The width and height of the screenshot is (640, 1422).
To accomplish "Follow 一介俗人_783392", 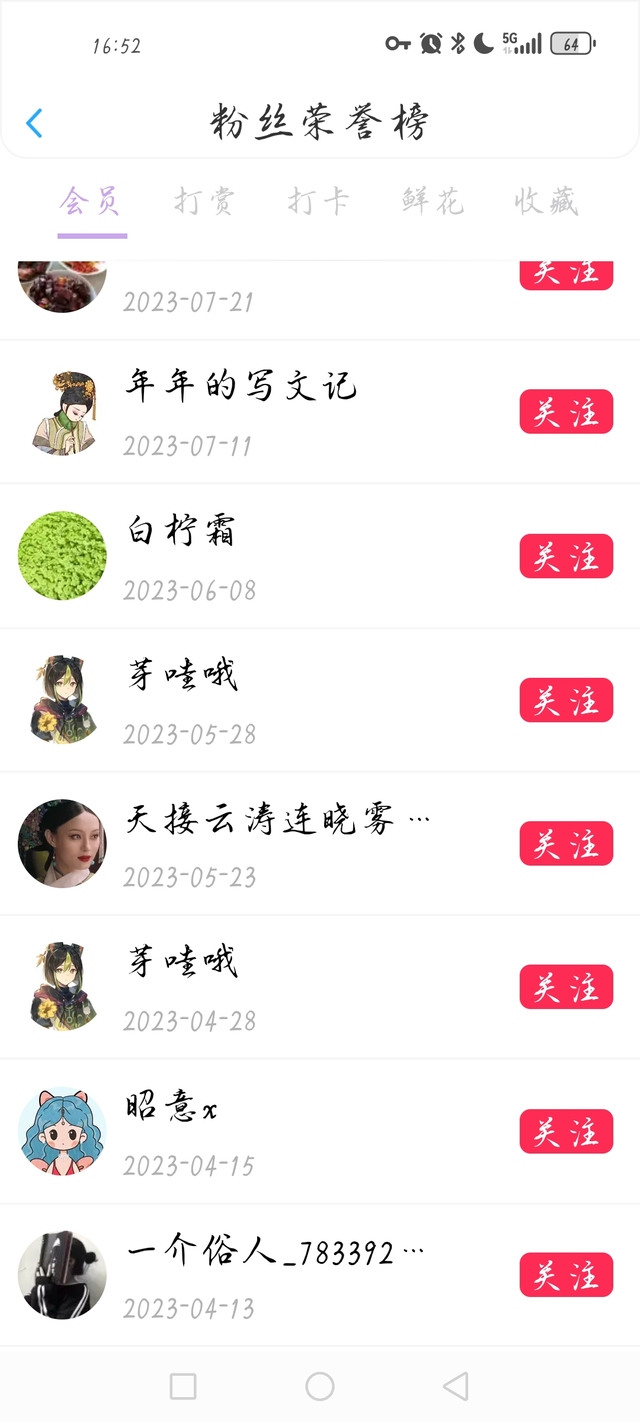I will [566, 1275].
